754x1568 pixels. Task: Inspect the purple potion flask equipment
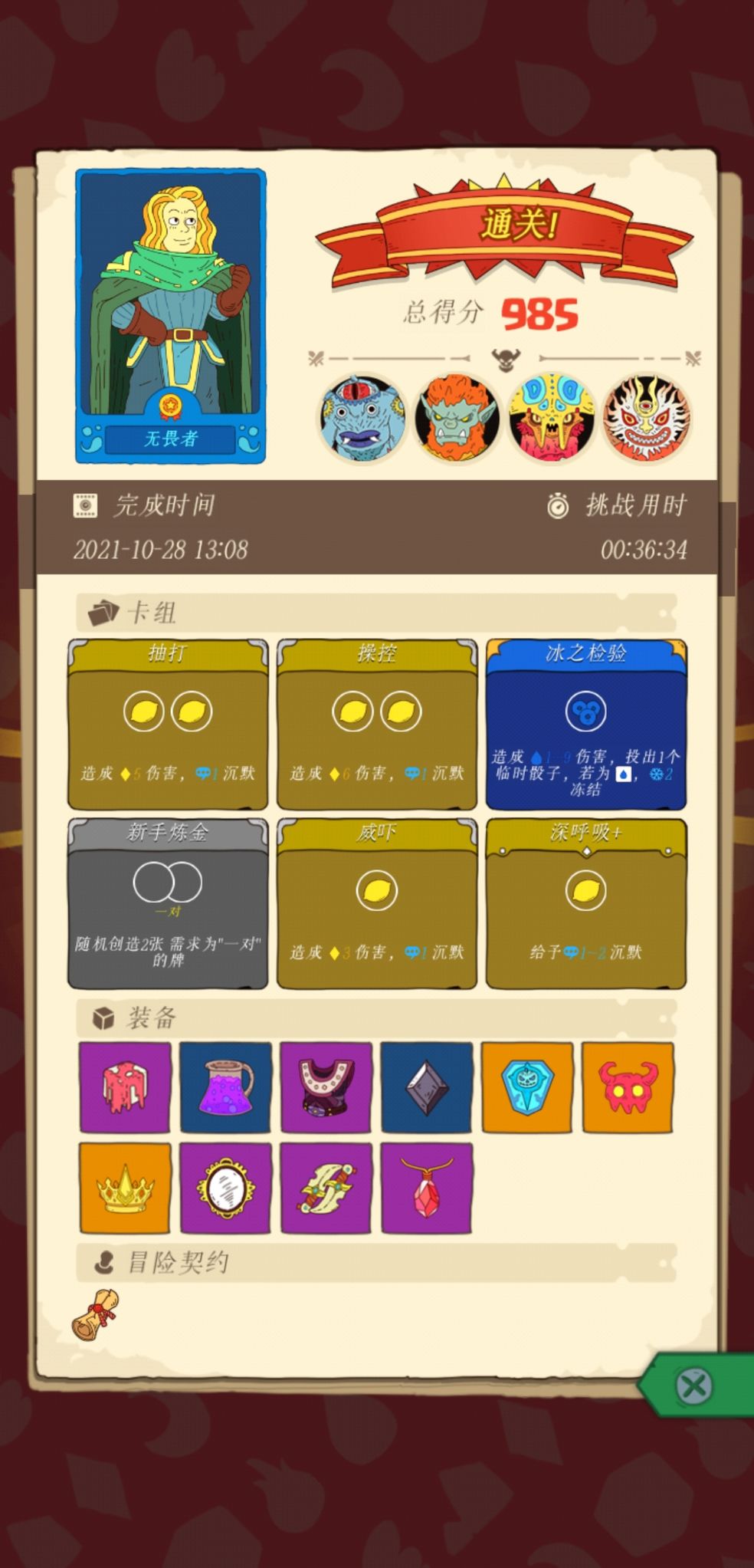[225, 1086]
